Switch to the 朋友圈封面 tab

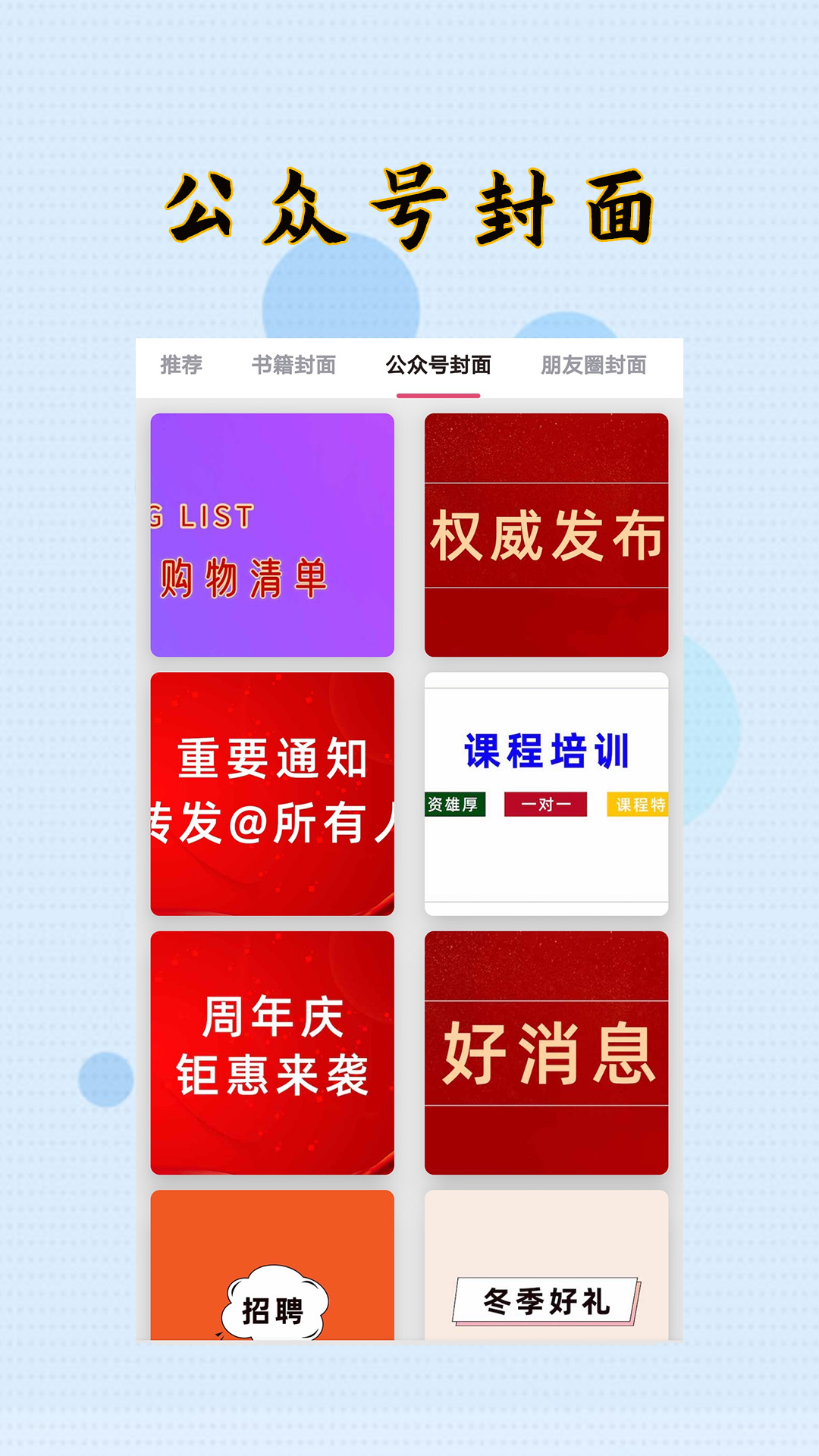point(593,365)
